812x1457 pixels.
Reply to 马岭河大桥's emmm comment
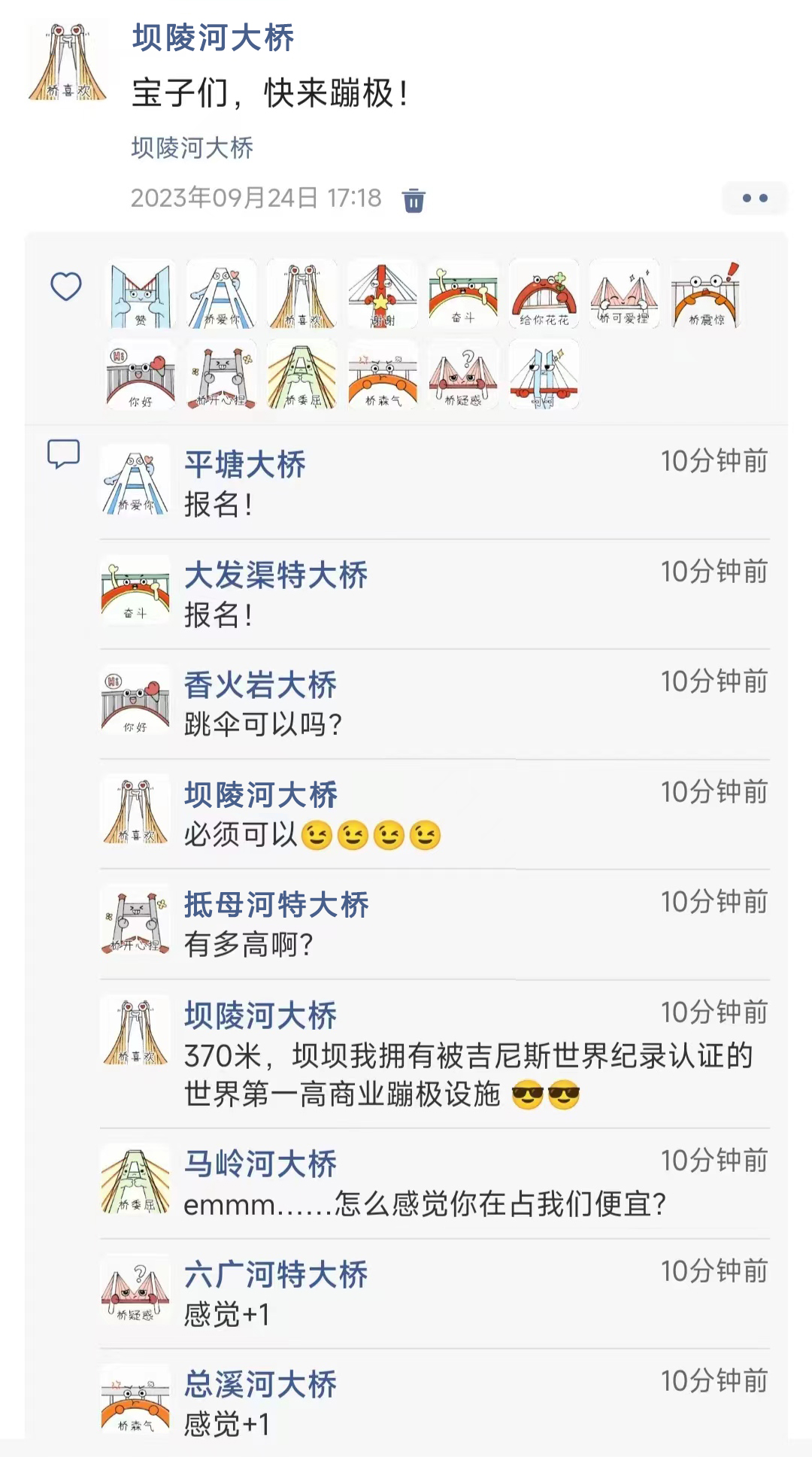tap(425, 1204)
